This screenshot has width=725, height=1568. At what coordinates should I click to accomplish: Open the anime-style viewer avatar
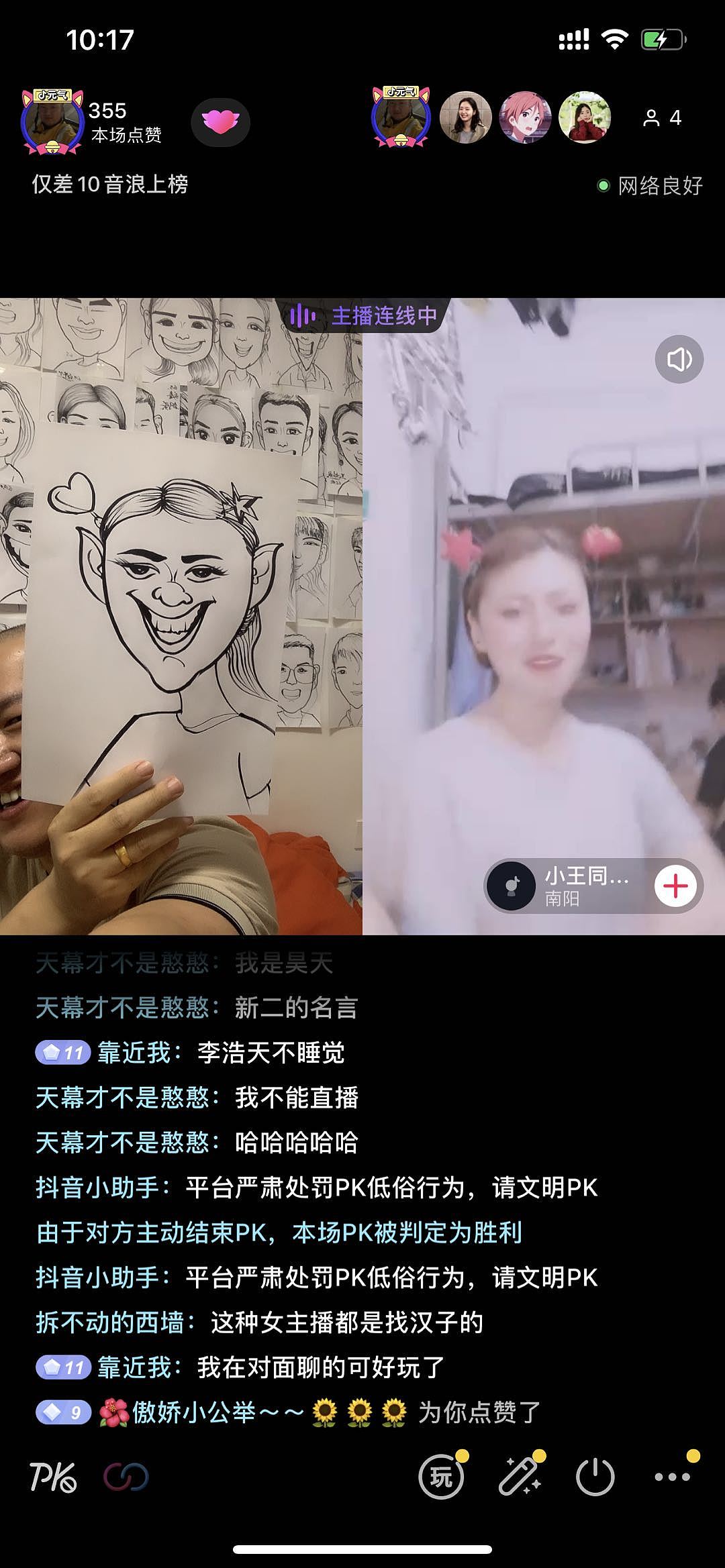pos(525,118)
